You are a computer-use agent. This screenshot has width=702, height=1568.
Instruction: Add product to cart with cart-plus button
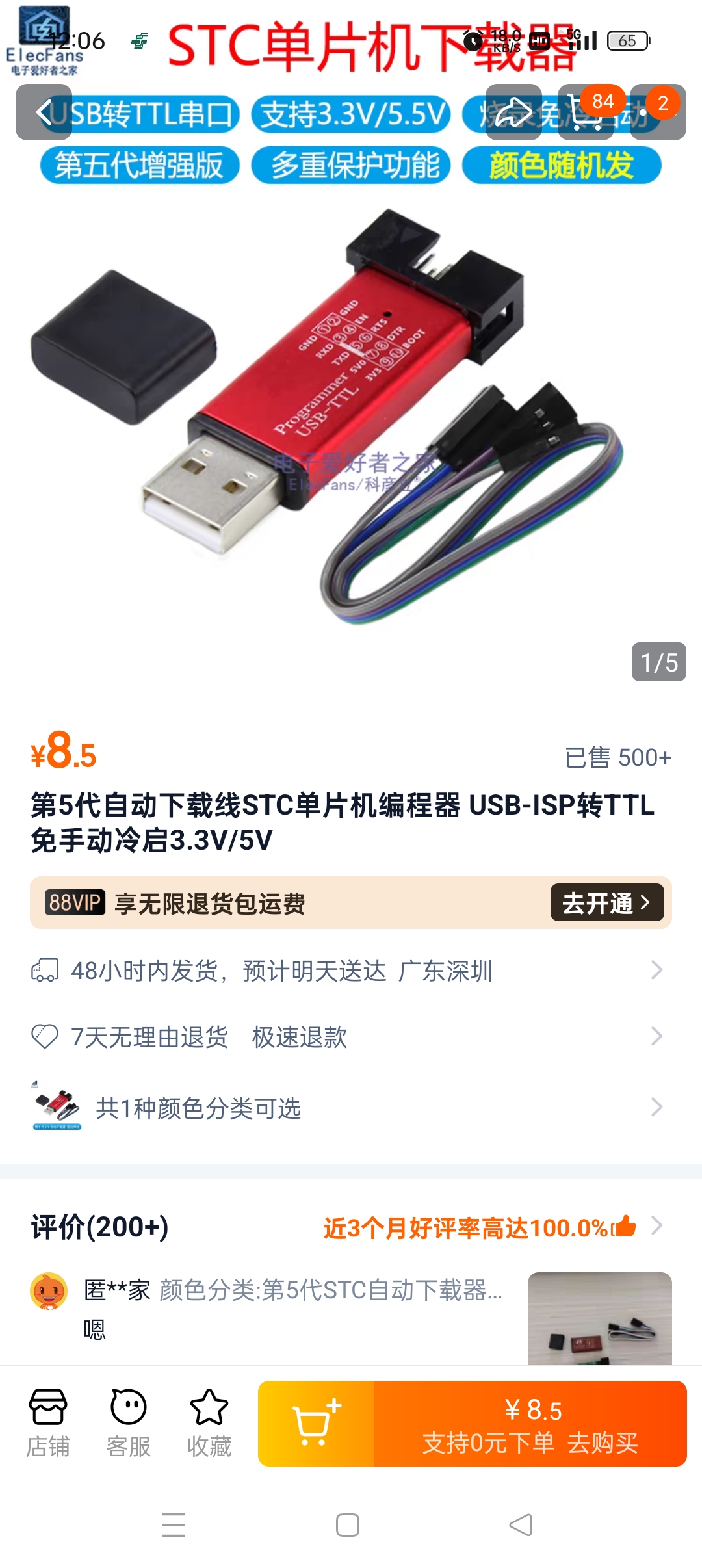tap(317, 1424)
